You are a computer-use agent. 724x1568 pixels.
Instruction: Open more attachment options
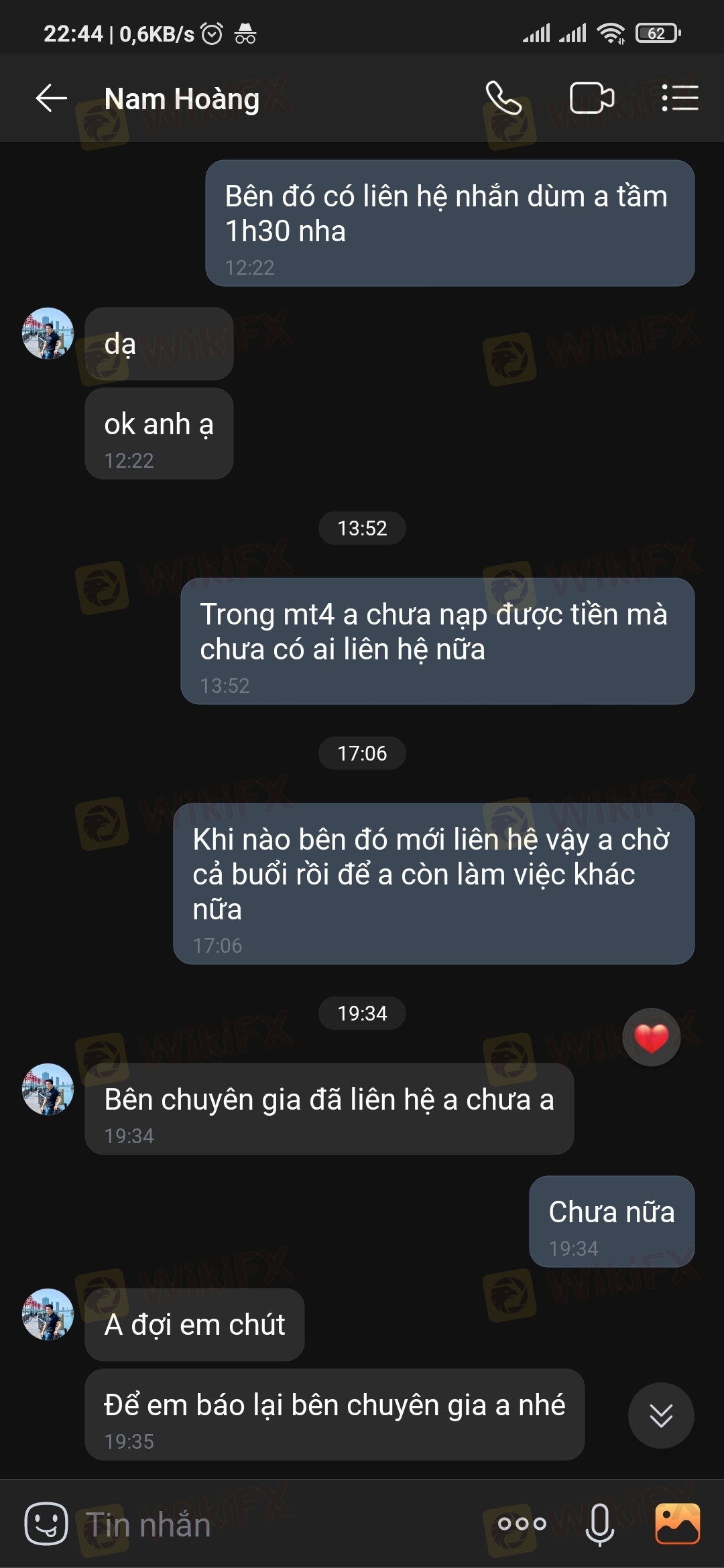pyautogui.click(x=522, y=1524)
